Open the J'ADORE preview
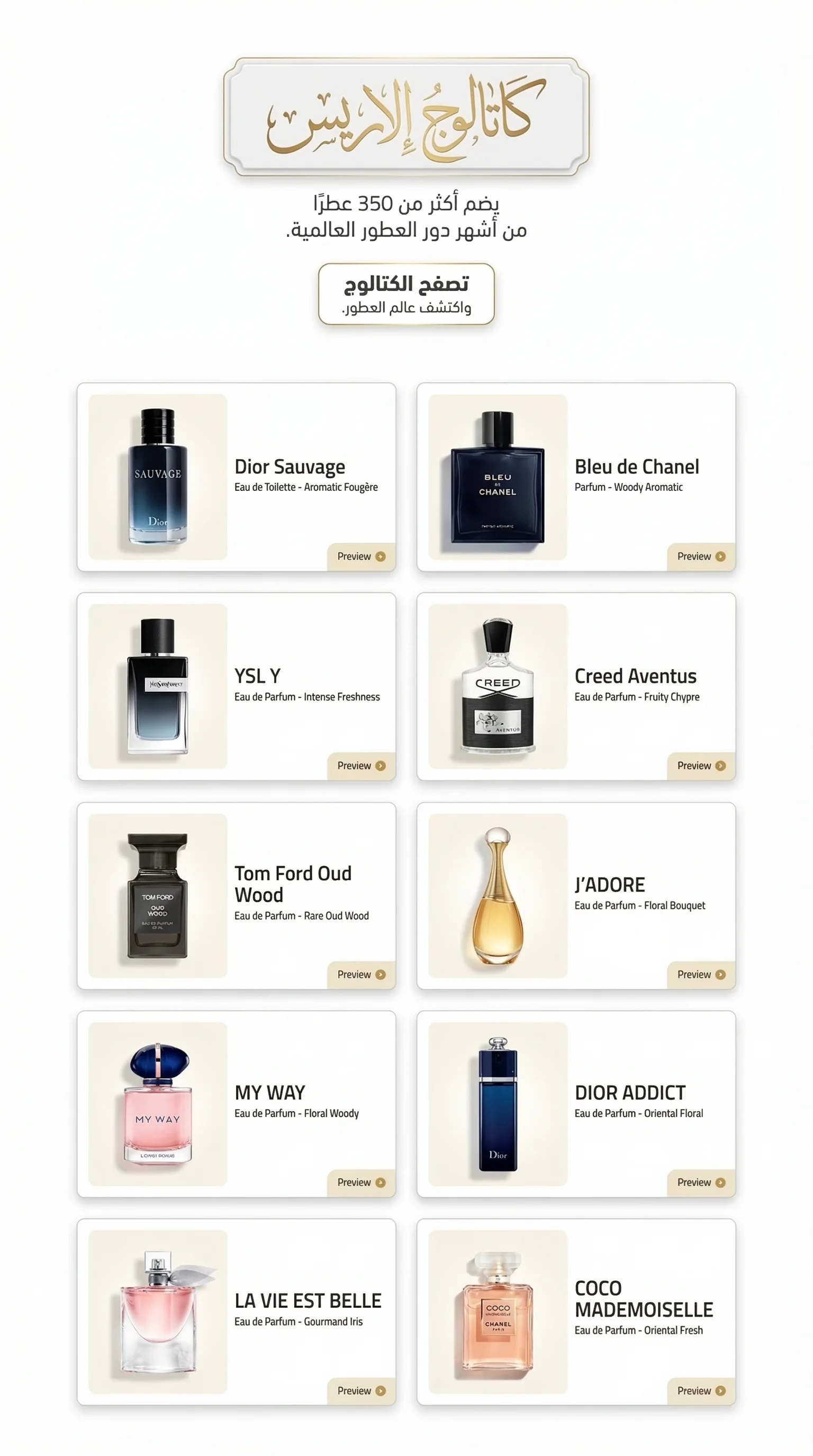This screenshot has height=1456, width=813. coord(700,975)
